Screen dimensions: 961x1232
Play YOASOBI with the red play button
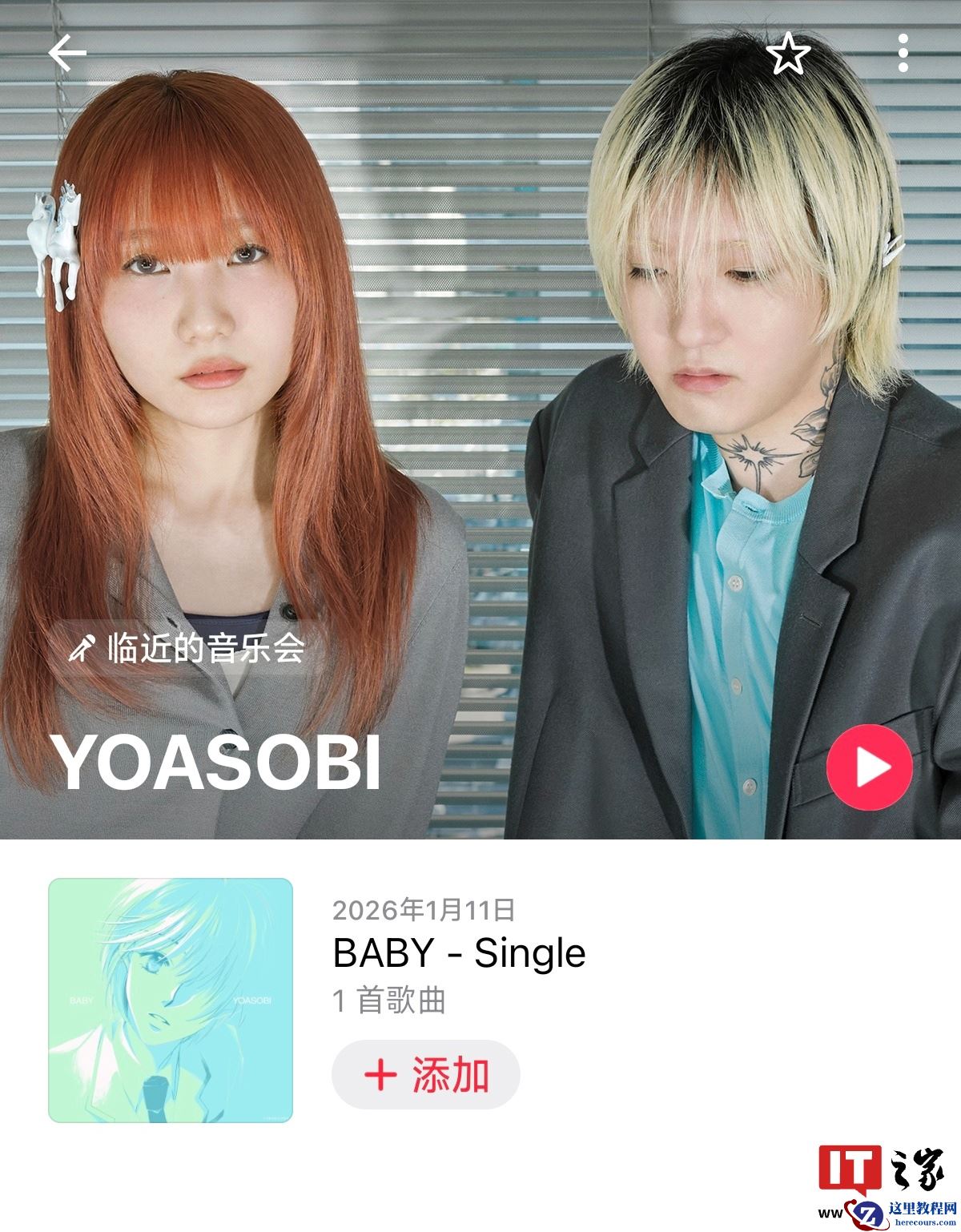pos(869,766)
